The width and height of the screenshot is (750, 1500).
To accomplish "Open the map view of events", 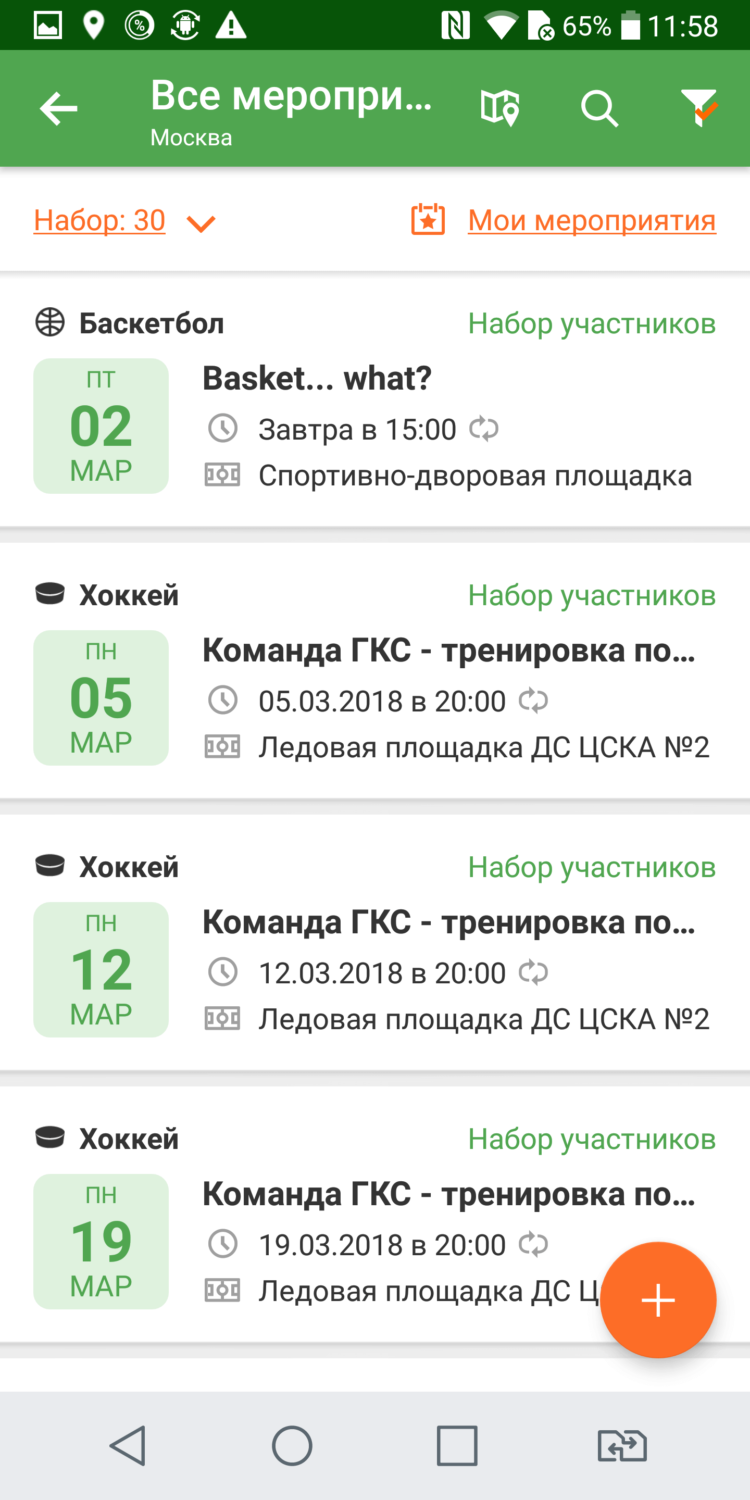I will 500,108.
